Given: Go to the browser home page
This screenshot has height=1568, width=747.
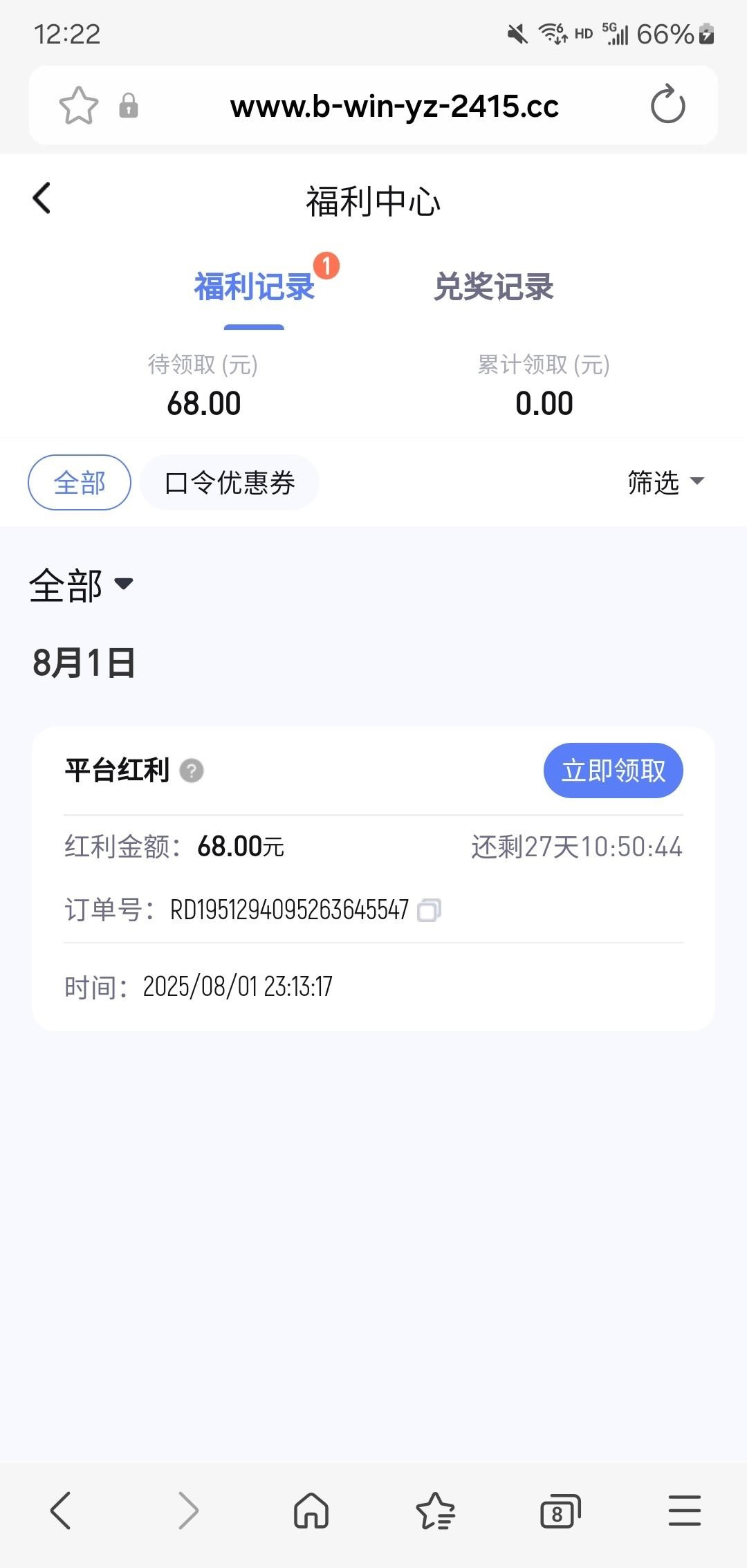Looking at the screenshot, I should [x=311, y=1510].
